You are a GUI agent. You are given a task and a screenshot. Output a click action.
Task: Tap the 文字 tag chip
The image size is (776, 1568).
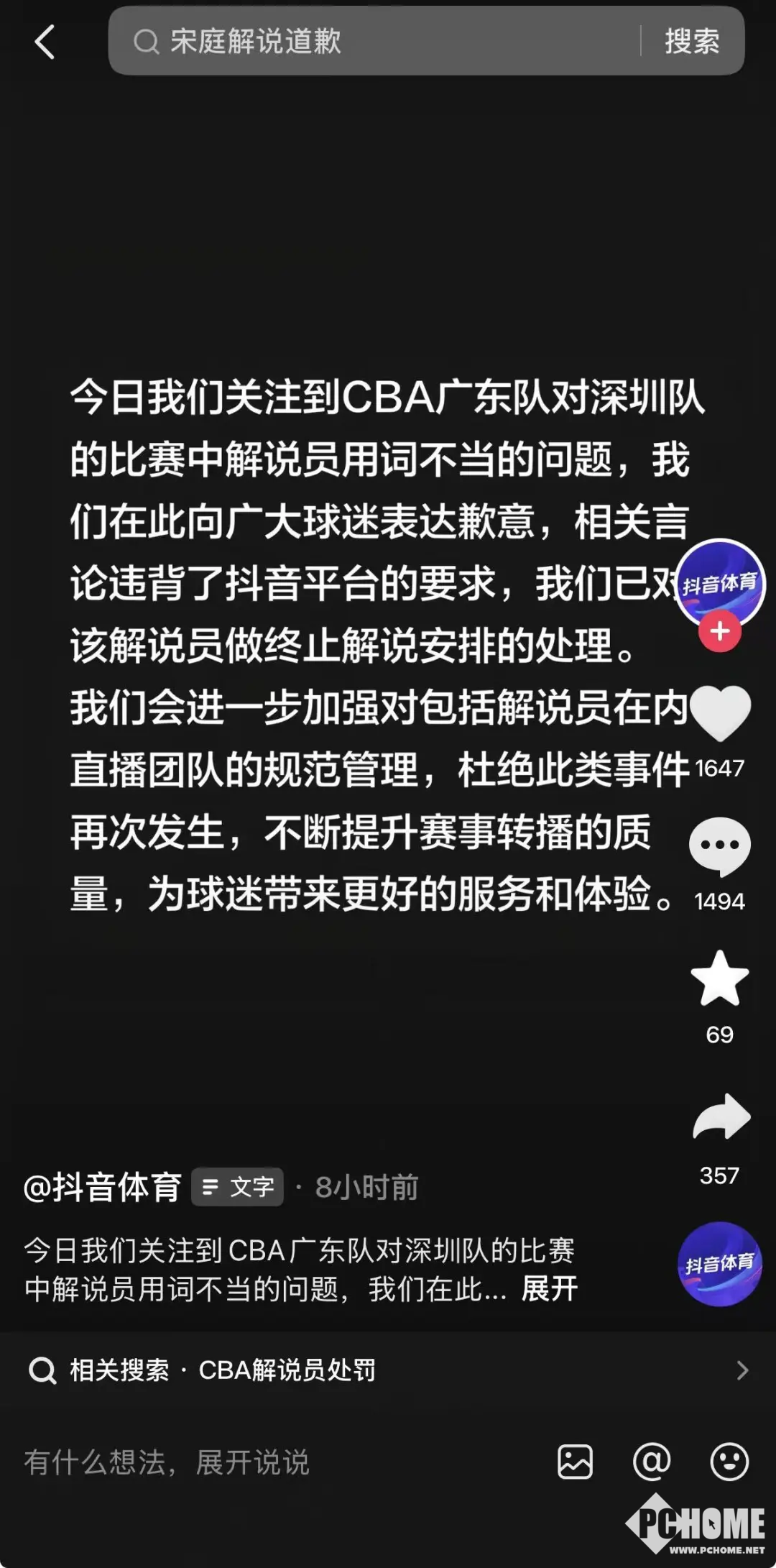coord(238,1187)
